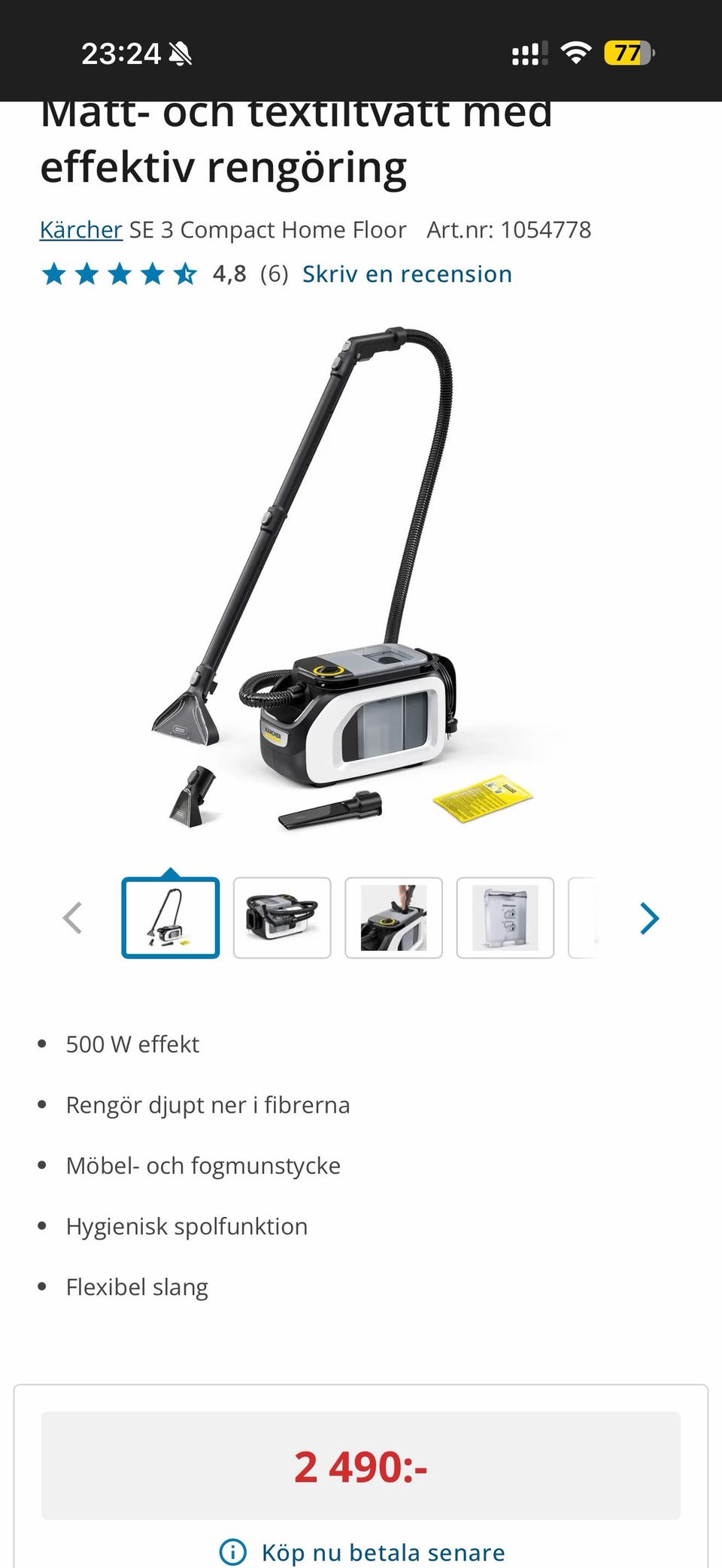Viewport: 722px width, 1568px height.
Task: Tap Skriv en recension link
Action: [407, 274]
